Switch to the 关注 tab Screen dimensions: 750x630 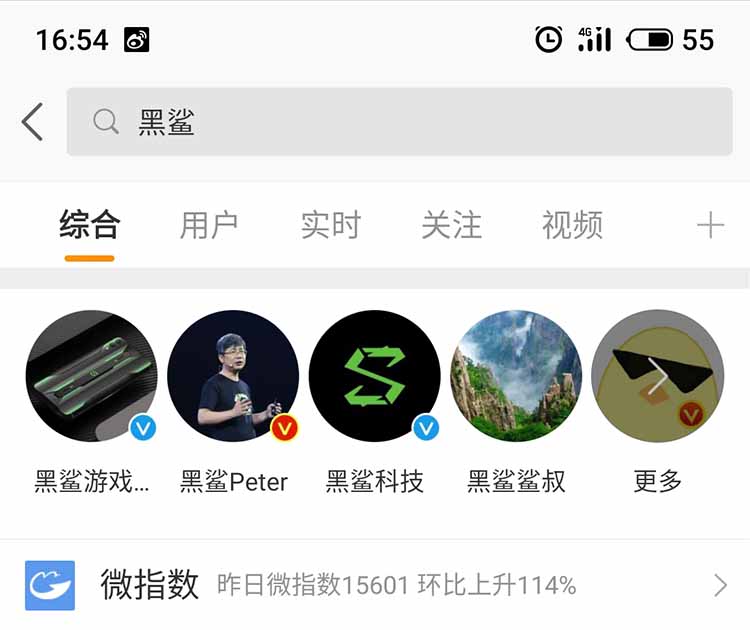(x=451, y=225)
